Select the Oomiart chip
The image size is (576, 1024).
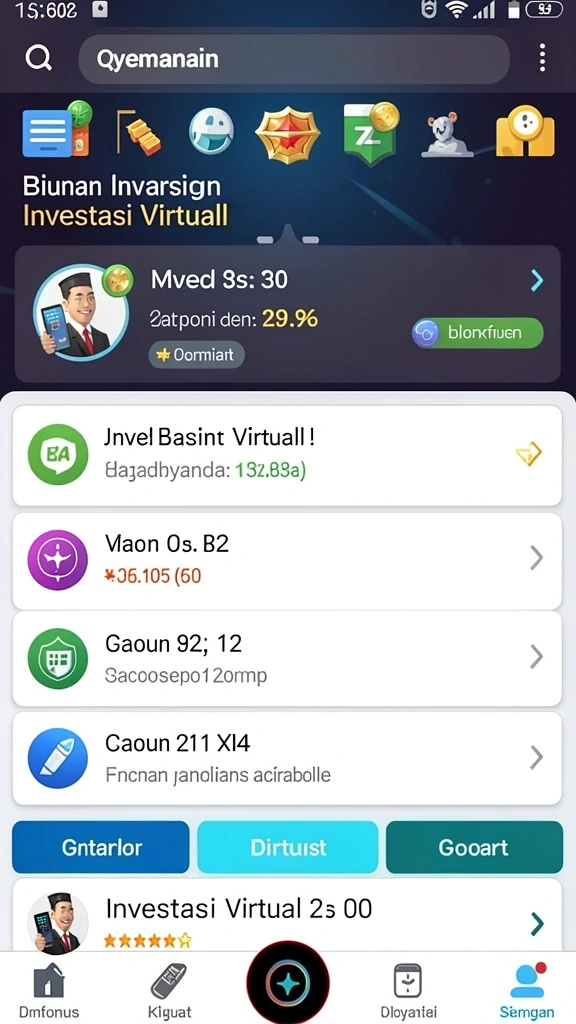(x=196, y=355)
